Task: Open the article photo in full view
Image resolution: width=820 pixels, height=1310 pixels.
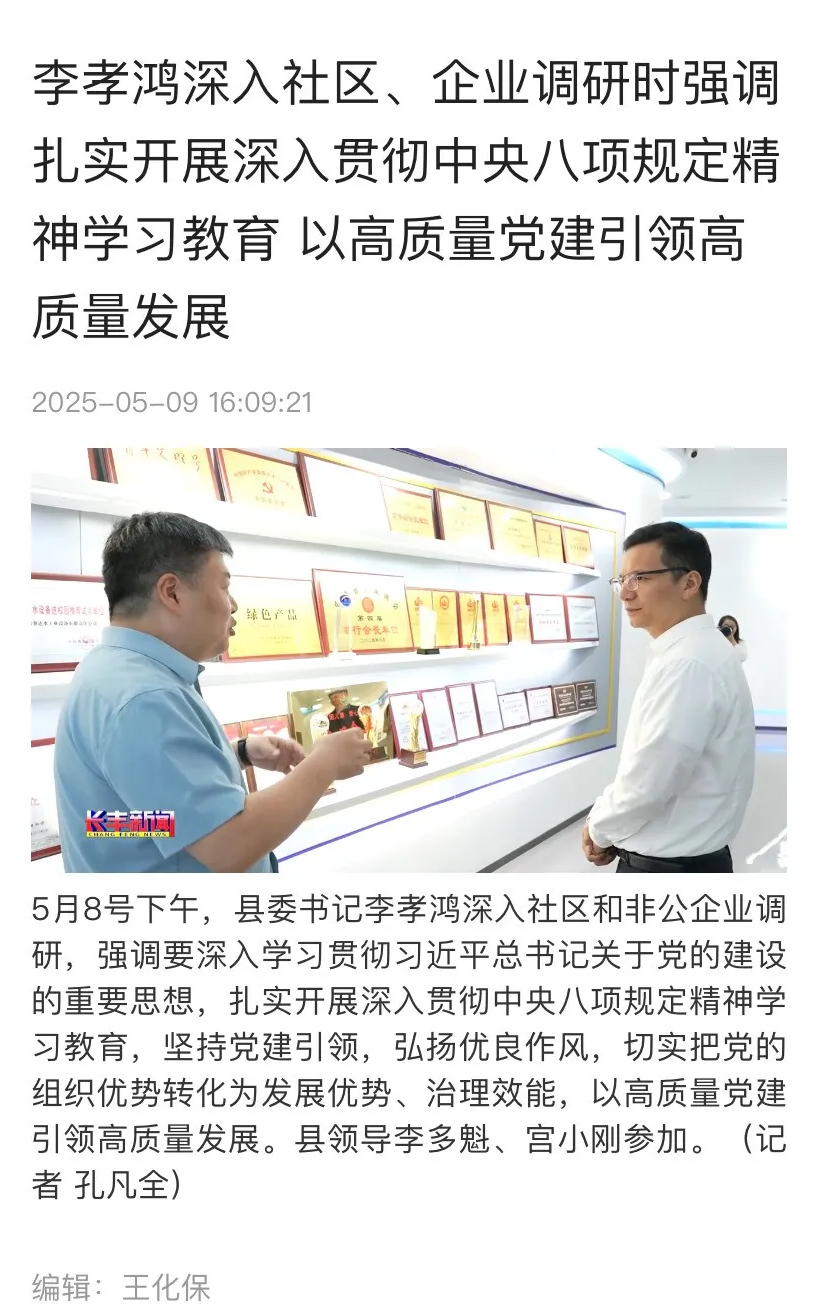Action: (x=409, y=660)
